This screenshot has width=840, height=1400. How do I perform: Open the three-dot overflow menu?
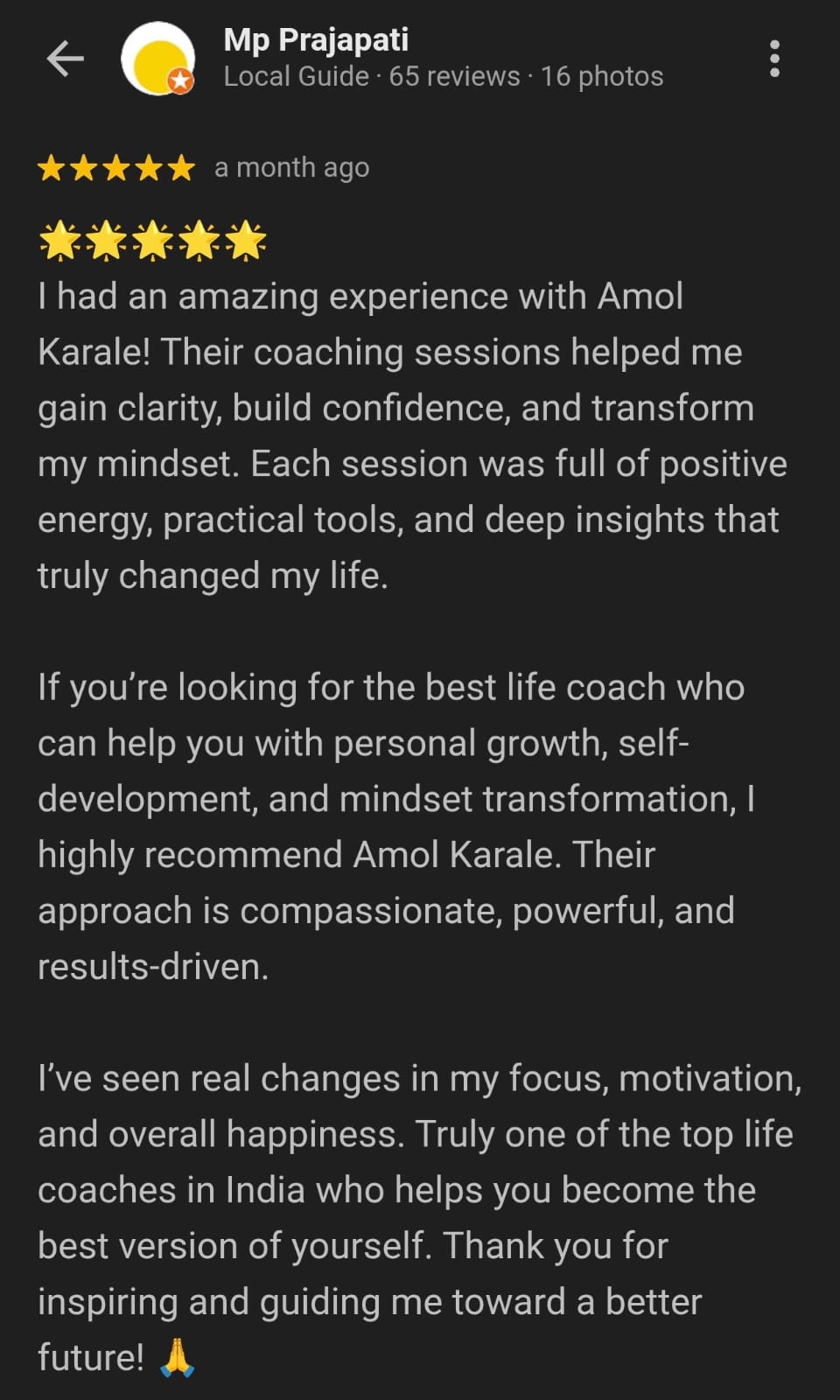pyautogui.click(x=773, y=59)
